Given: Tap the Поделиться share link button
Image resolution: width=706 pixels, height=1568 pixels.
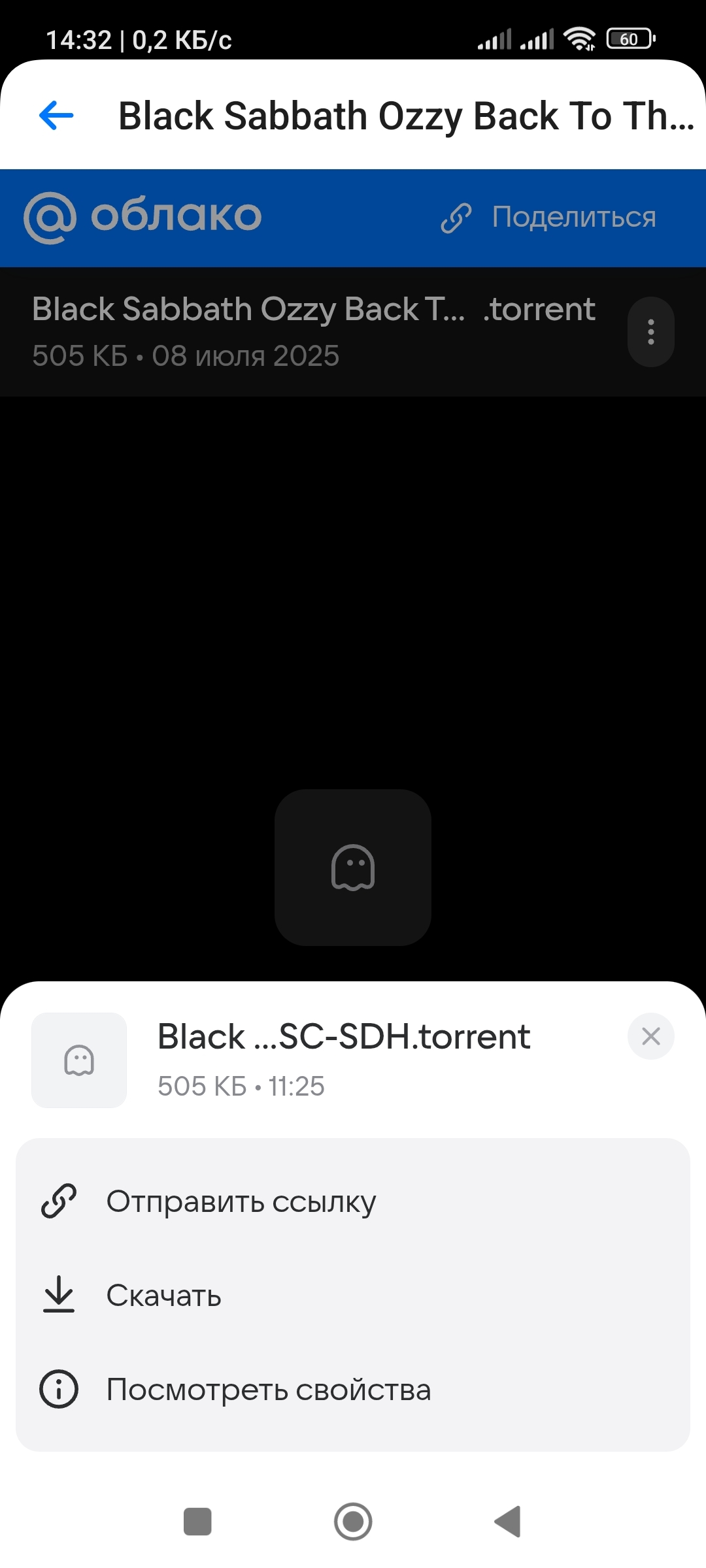Looking at the screenshot, I should [549, 218].
